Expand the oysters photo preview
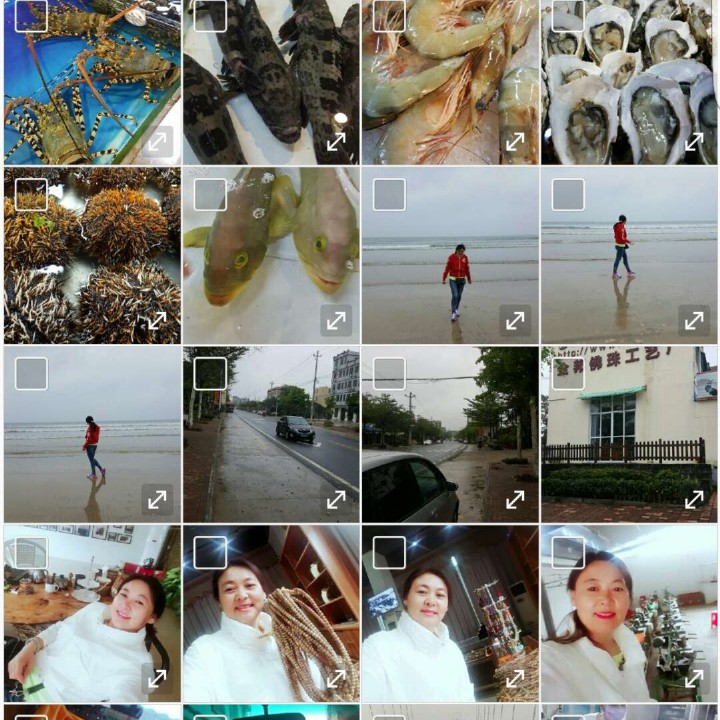Image resolution: width=720 pixels, height=720 pixels. pos(694,141)
